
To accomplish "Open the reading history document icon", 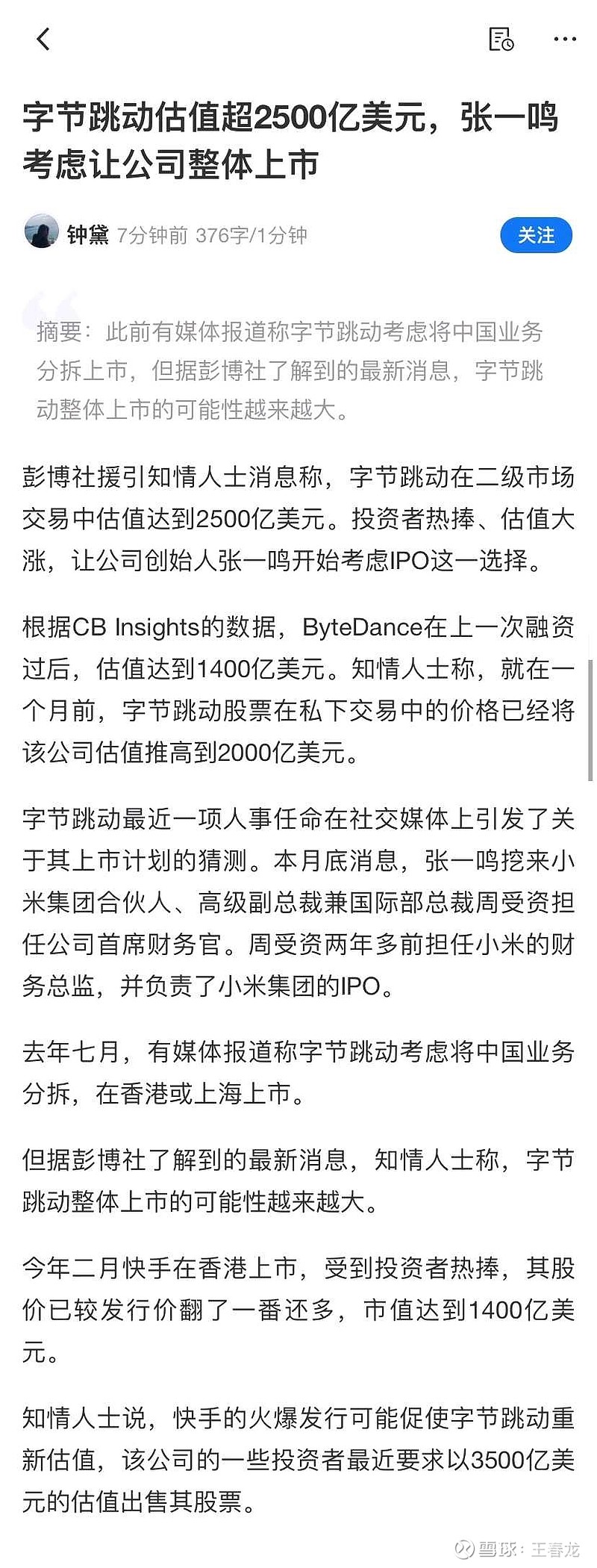I will coord(501,39).
